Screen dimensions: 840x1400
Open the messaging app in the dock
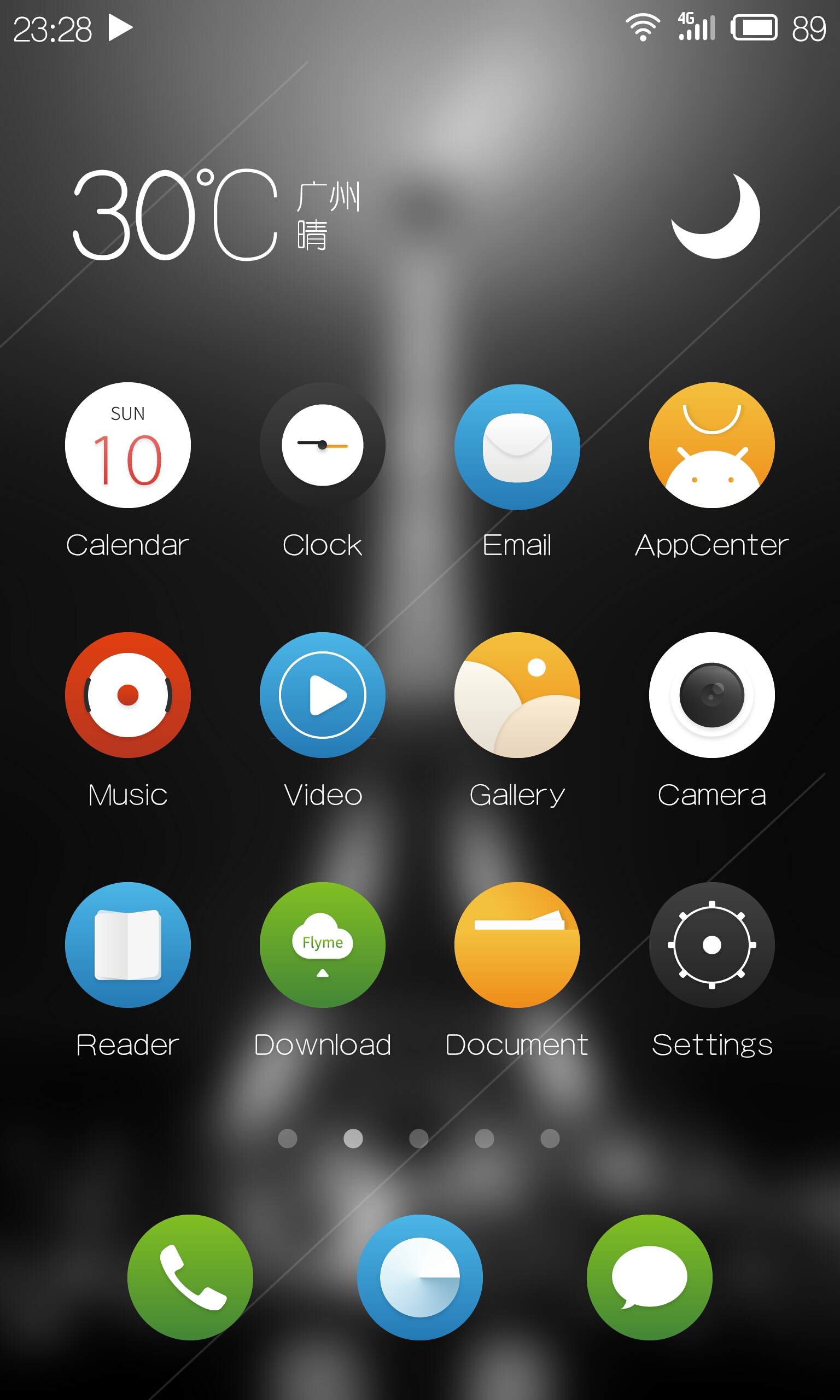pyautogui.click(x=649, y=1277)
